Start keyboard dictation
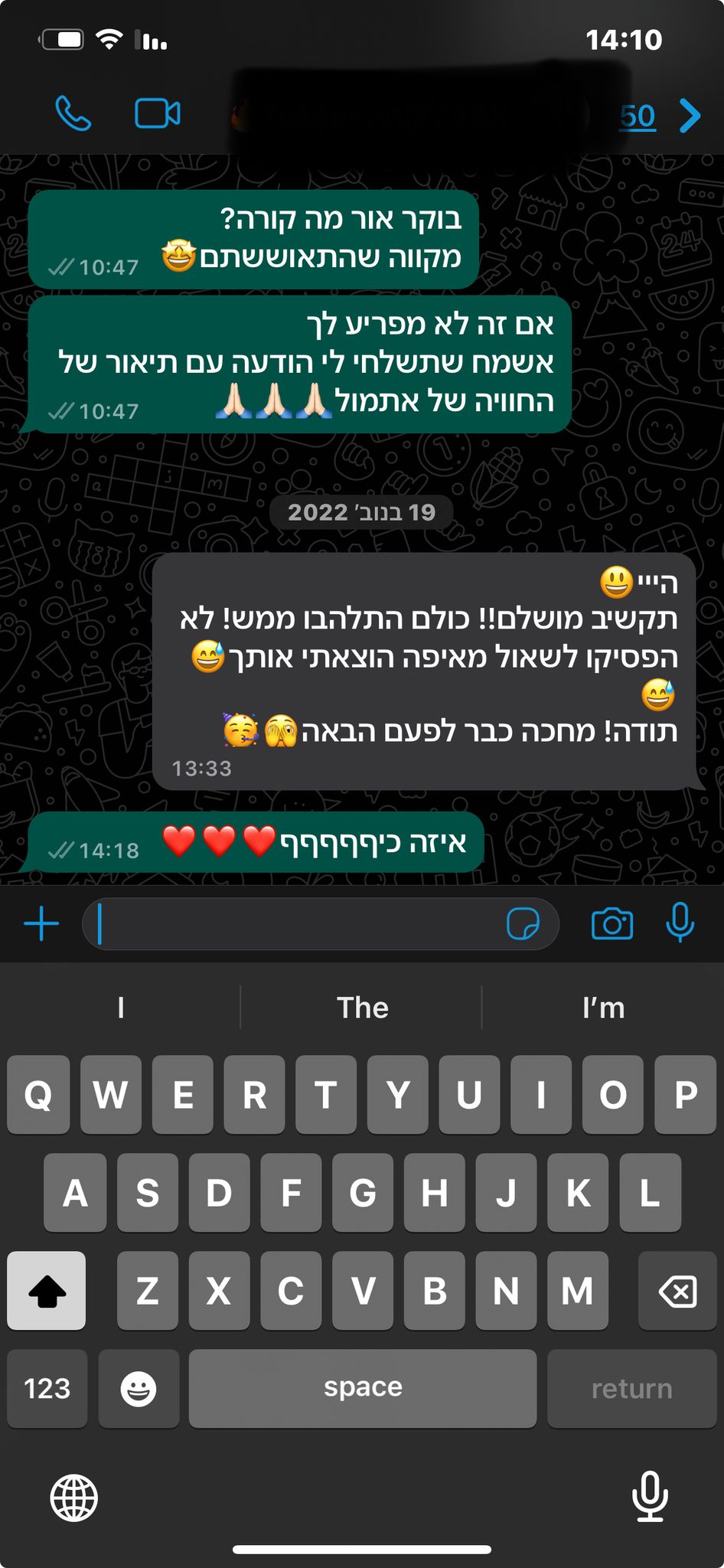The width and height of the screenshot is (724, 1568). (650, 1496)
